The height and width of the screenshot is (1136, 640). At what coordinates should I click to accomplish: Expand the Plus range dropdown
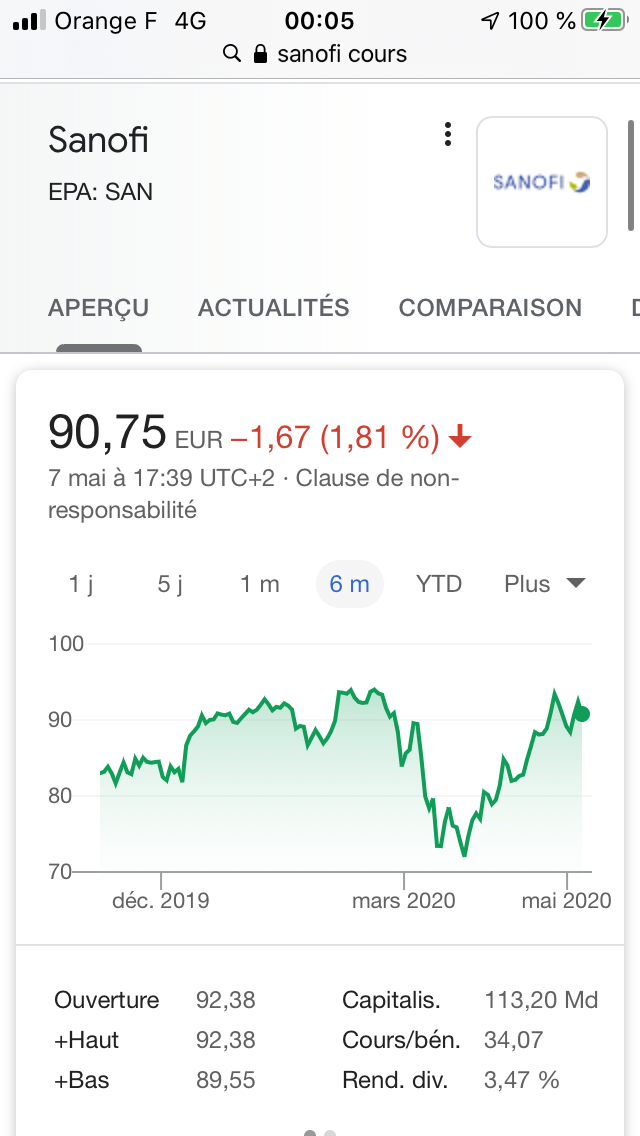[544, 584]
